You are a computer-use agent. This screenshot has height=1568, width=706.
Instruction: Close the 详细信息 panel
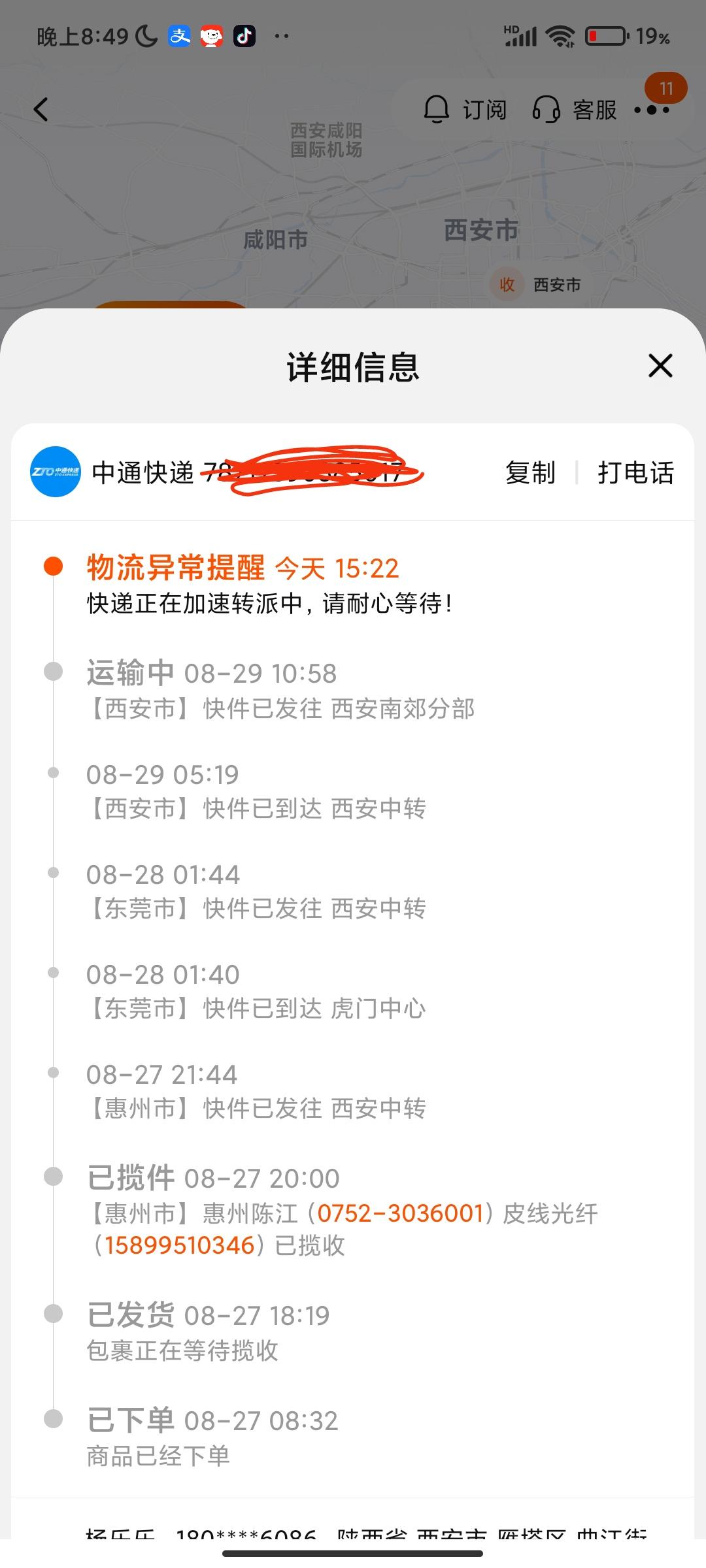[x=660, y=366]
